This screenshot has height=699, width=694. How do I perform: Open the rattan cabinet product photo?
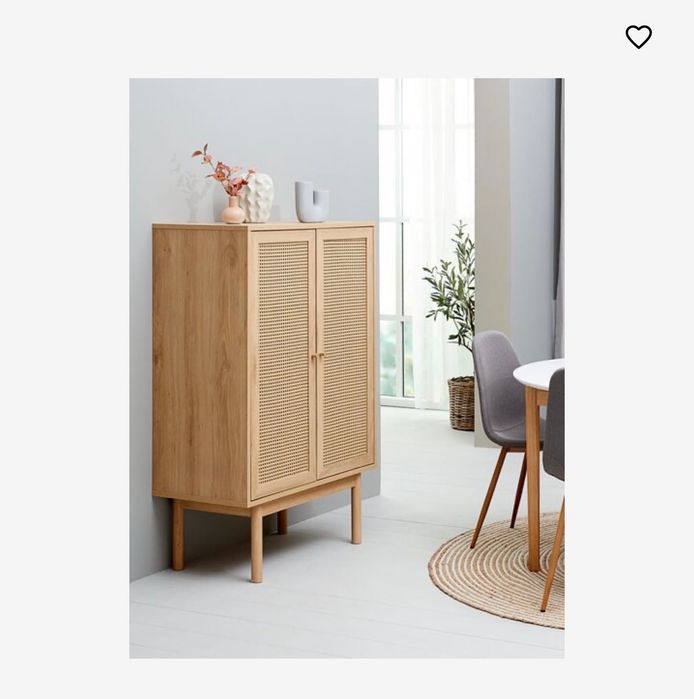point(346,368)
